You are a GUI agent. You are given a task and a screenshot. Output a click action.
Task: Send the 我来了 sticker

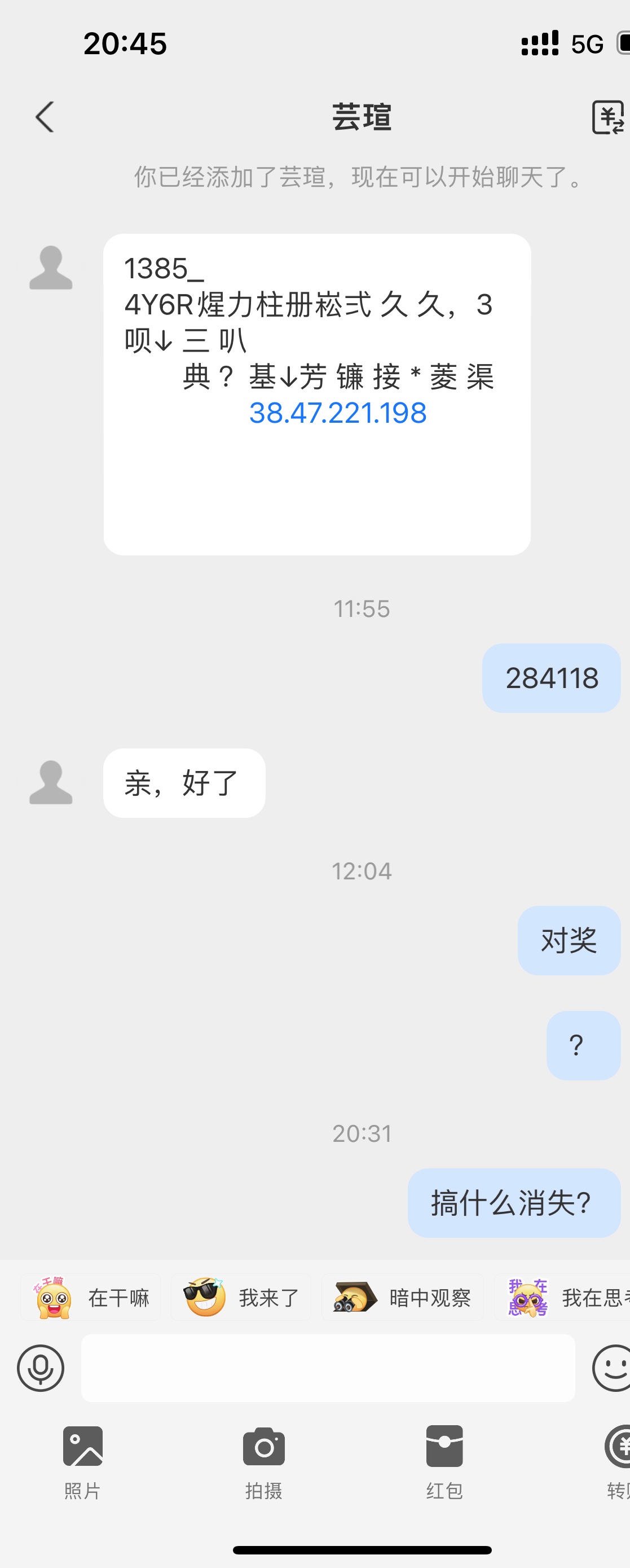click(240, 1297)
